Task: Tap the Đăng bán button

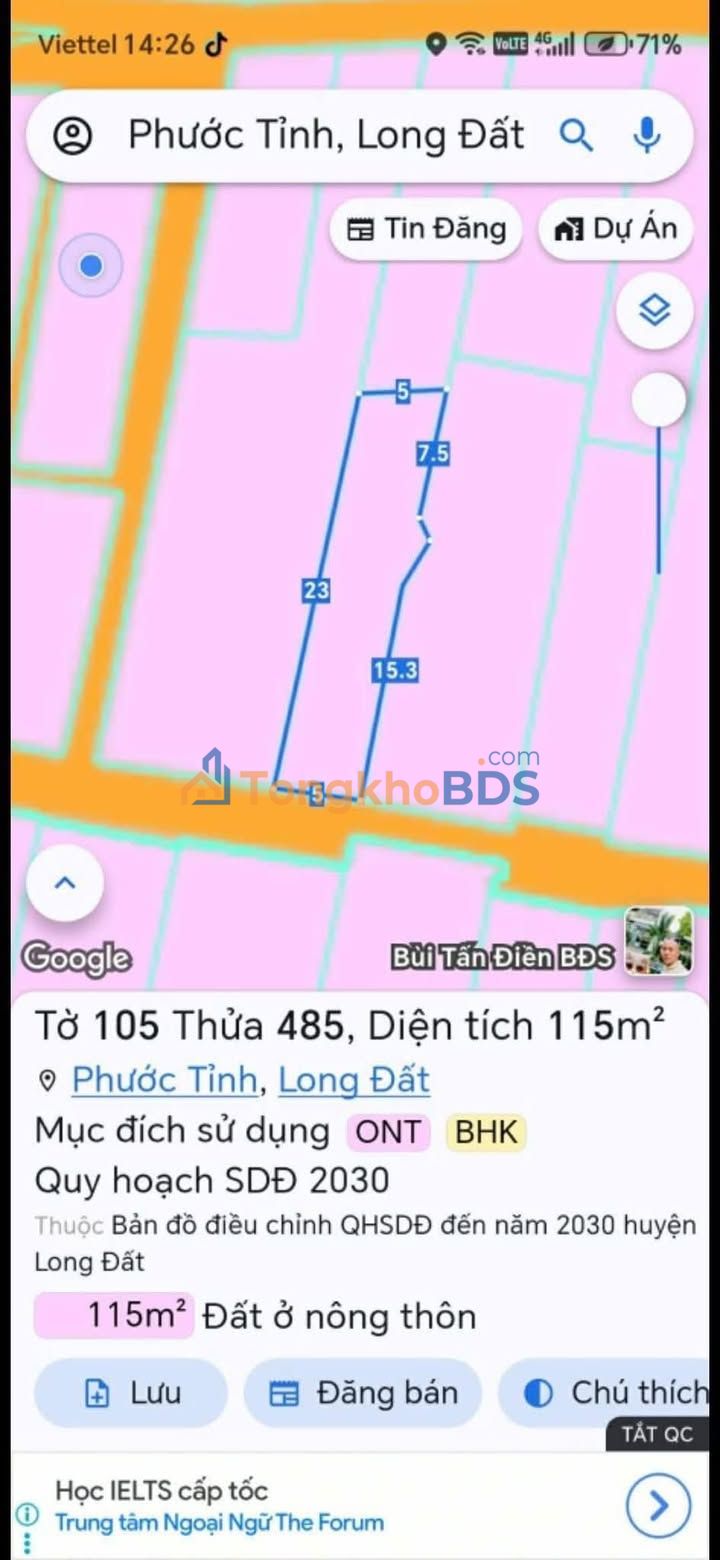Action: (363, 1392)
